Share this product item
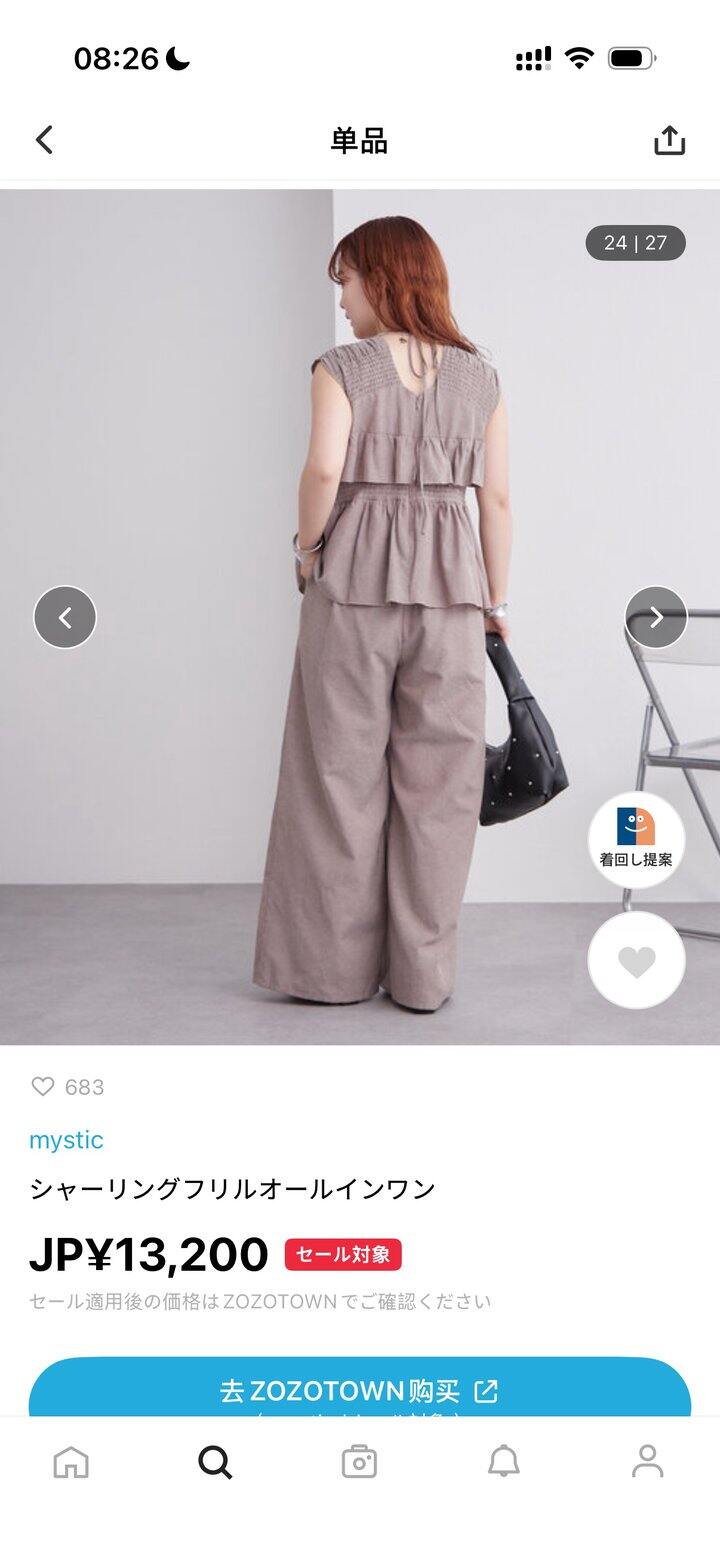Image resolution: width=720 pixels, height=1565 pixels. tap(669, 140)
